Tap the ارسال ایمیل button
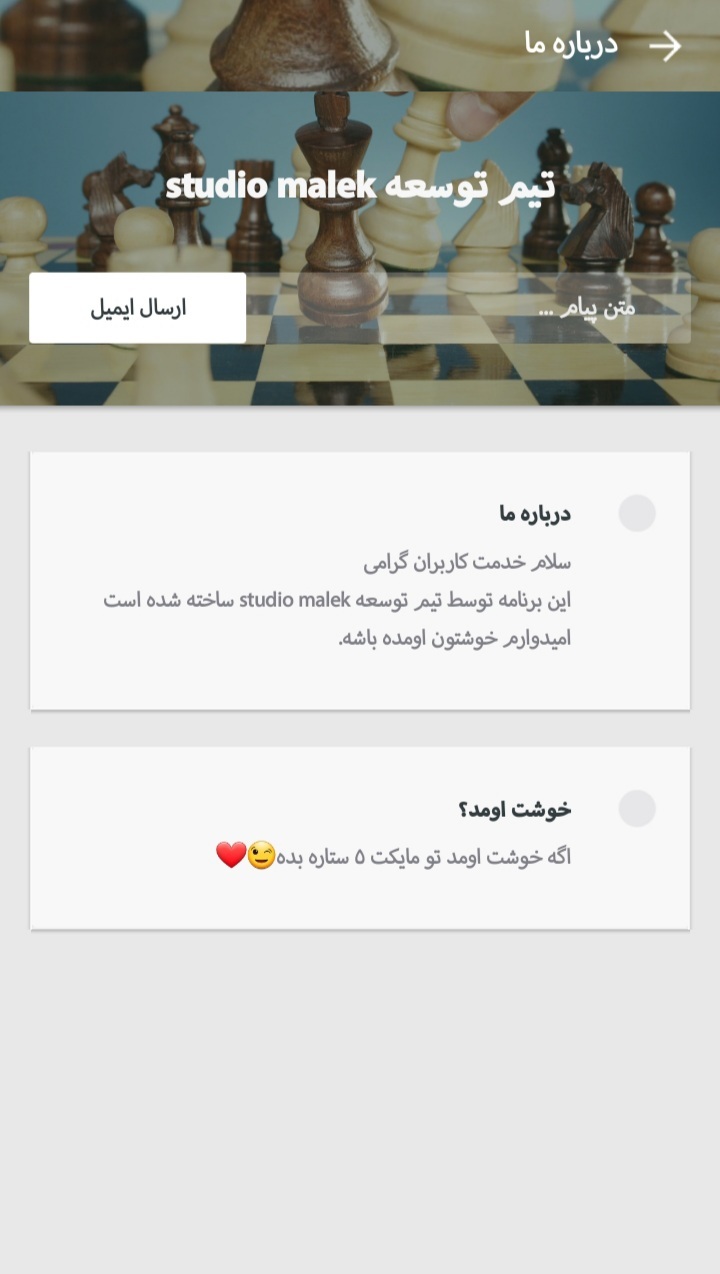The height and width of the screenshot is (1274, 720). pyautogui.click(x=138, y=308)
